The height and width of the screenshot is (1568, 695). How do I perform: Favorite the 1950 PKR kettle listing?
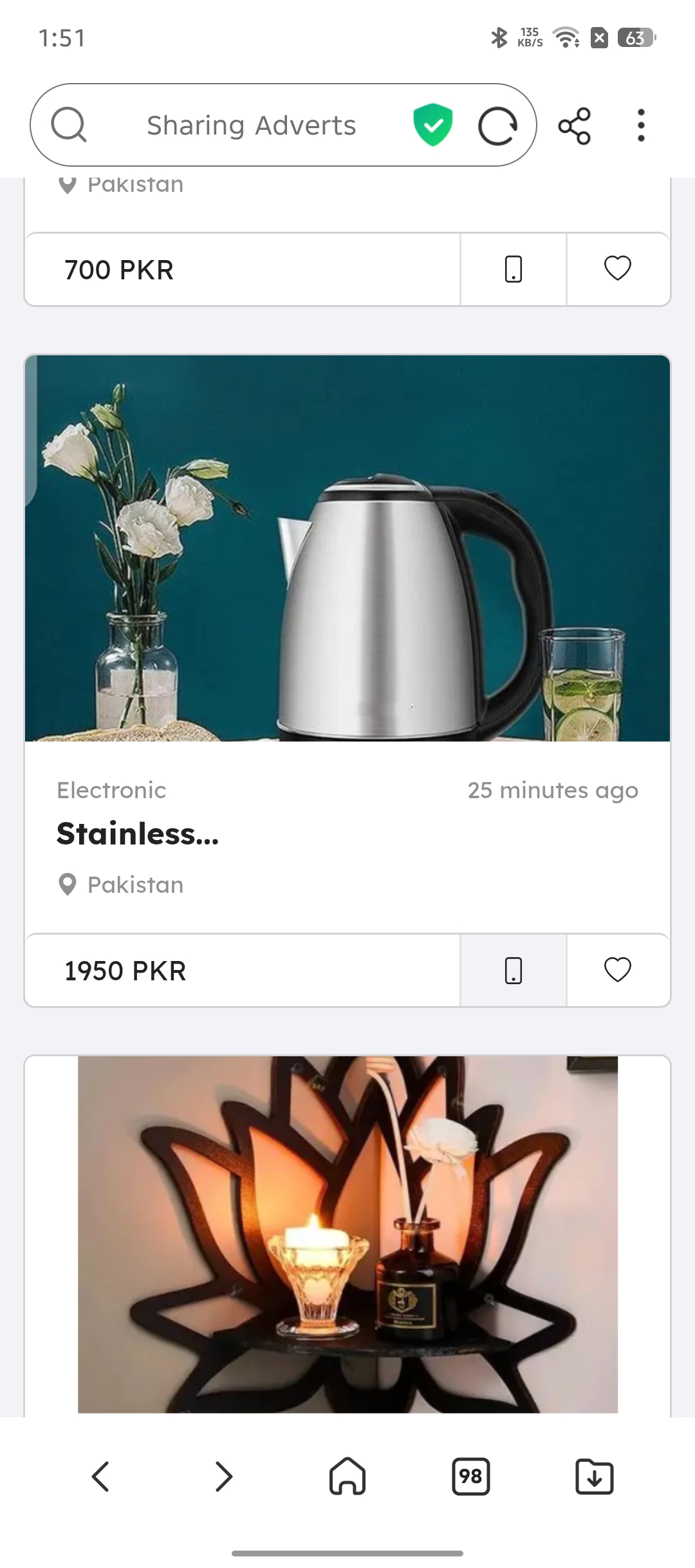[618, 970]
